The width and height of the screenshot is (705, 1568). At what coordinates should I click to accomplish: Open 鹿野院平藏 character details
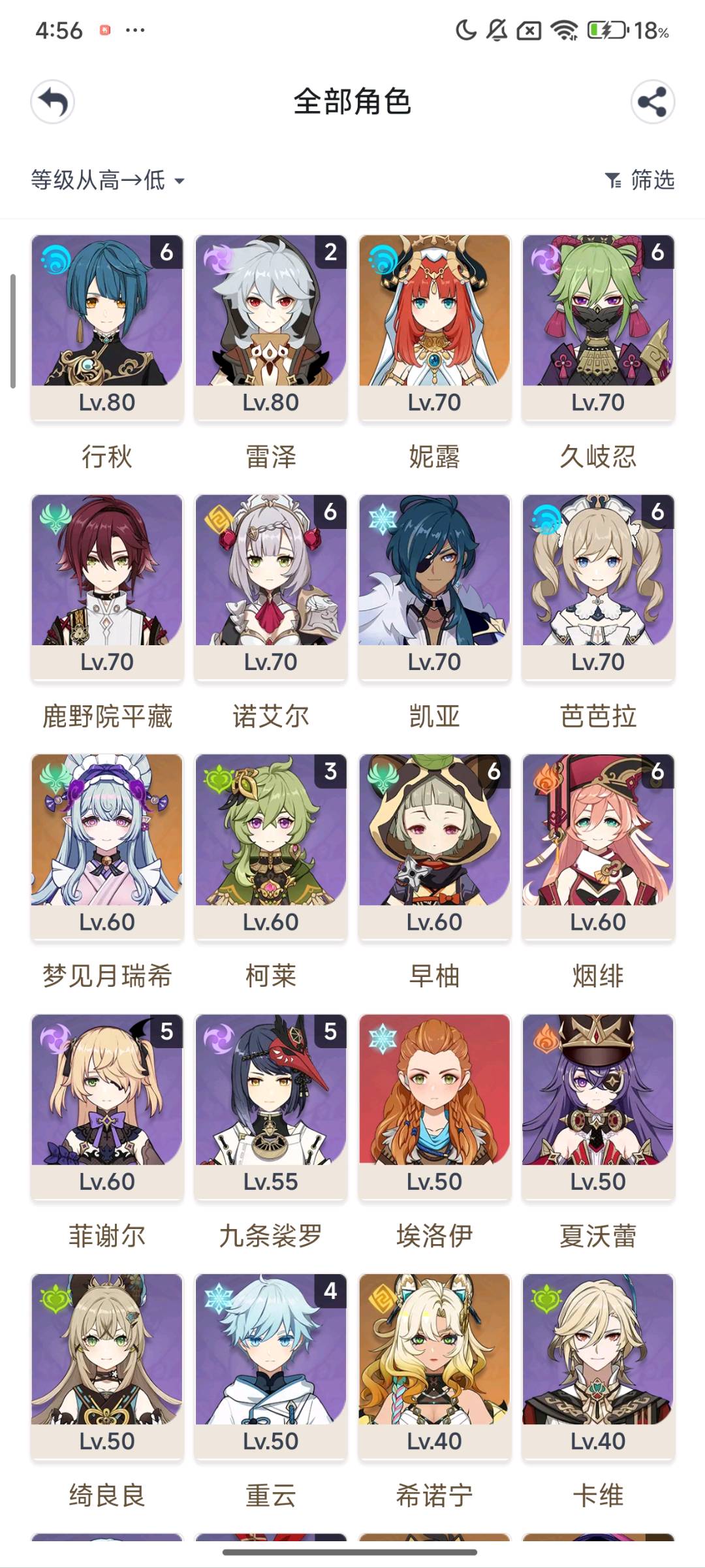(x=107, y=586)
